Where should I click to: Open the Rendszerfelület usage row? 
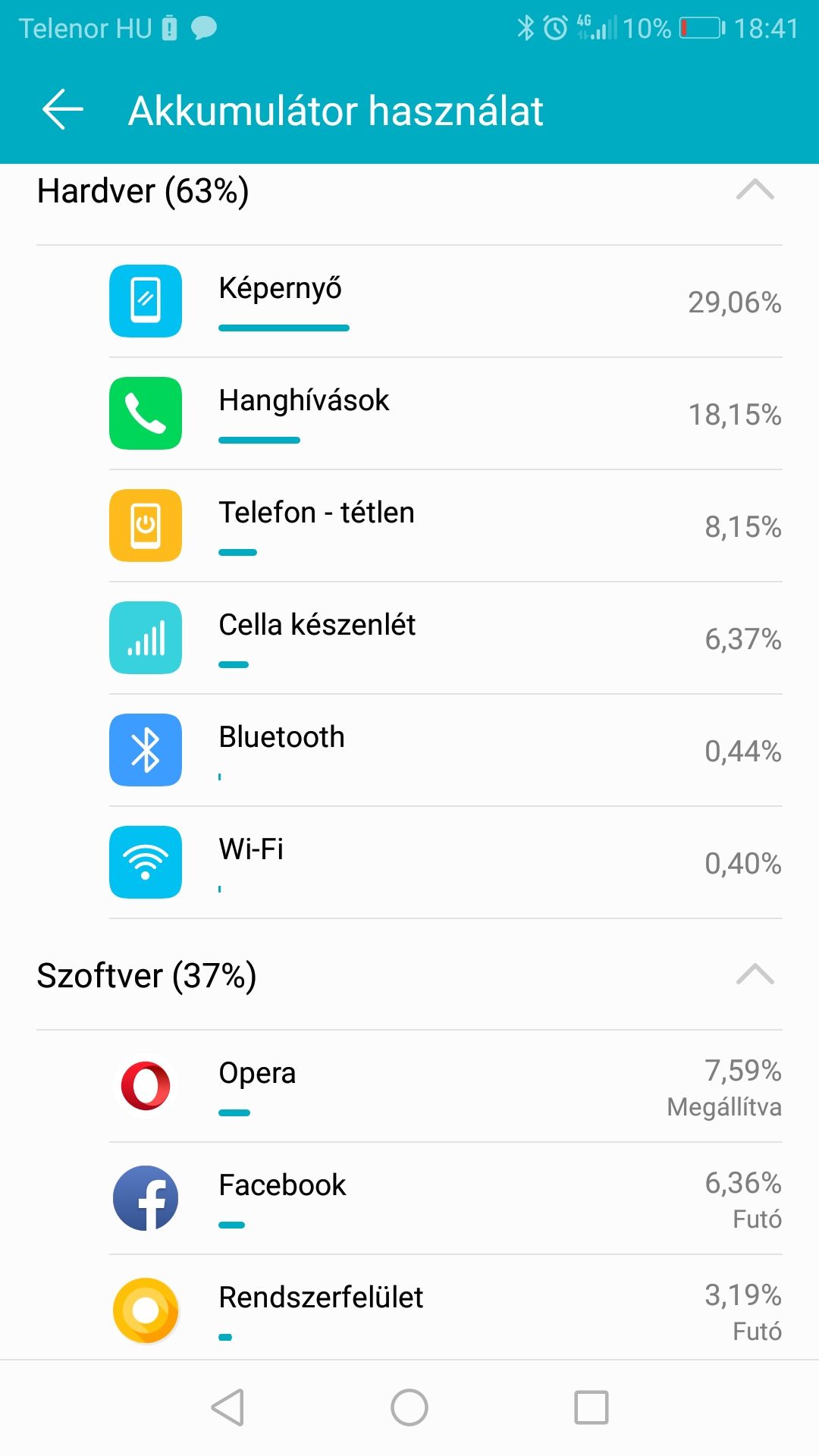tap(409, 1307)
